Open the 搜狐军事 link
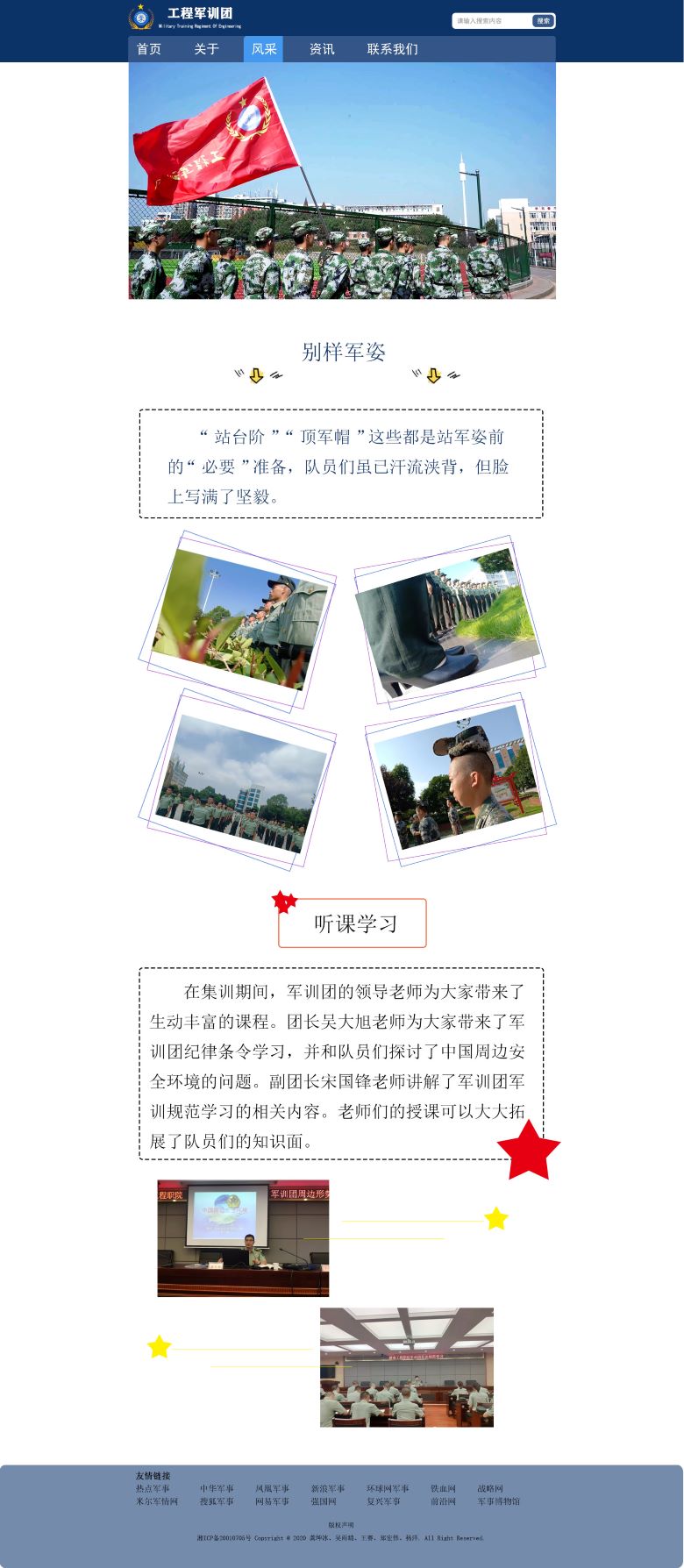 (217, 1501)
